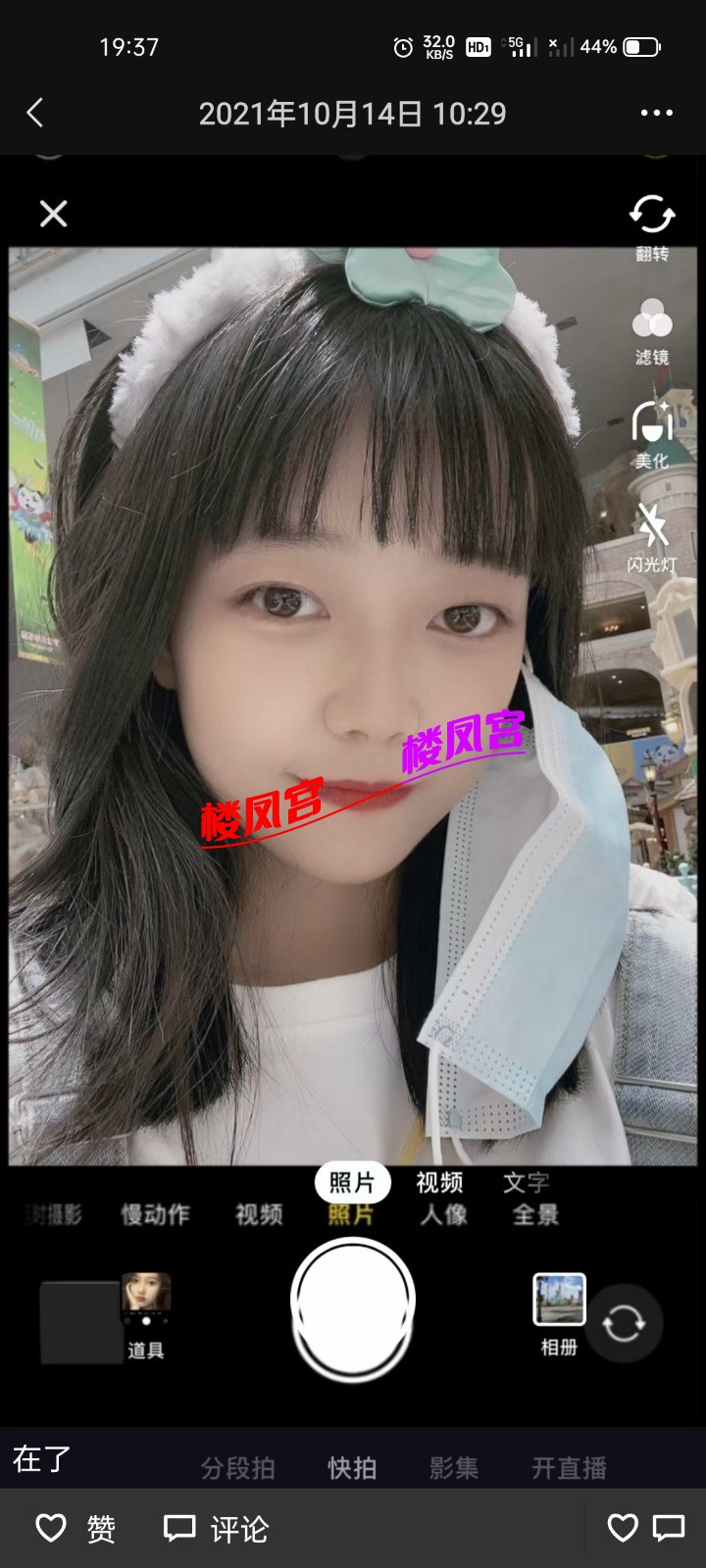706x1568 pixels.
Task: Open the three-dot overflow menu
Action: [656, 114]
